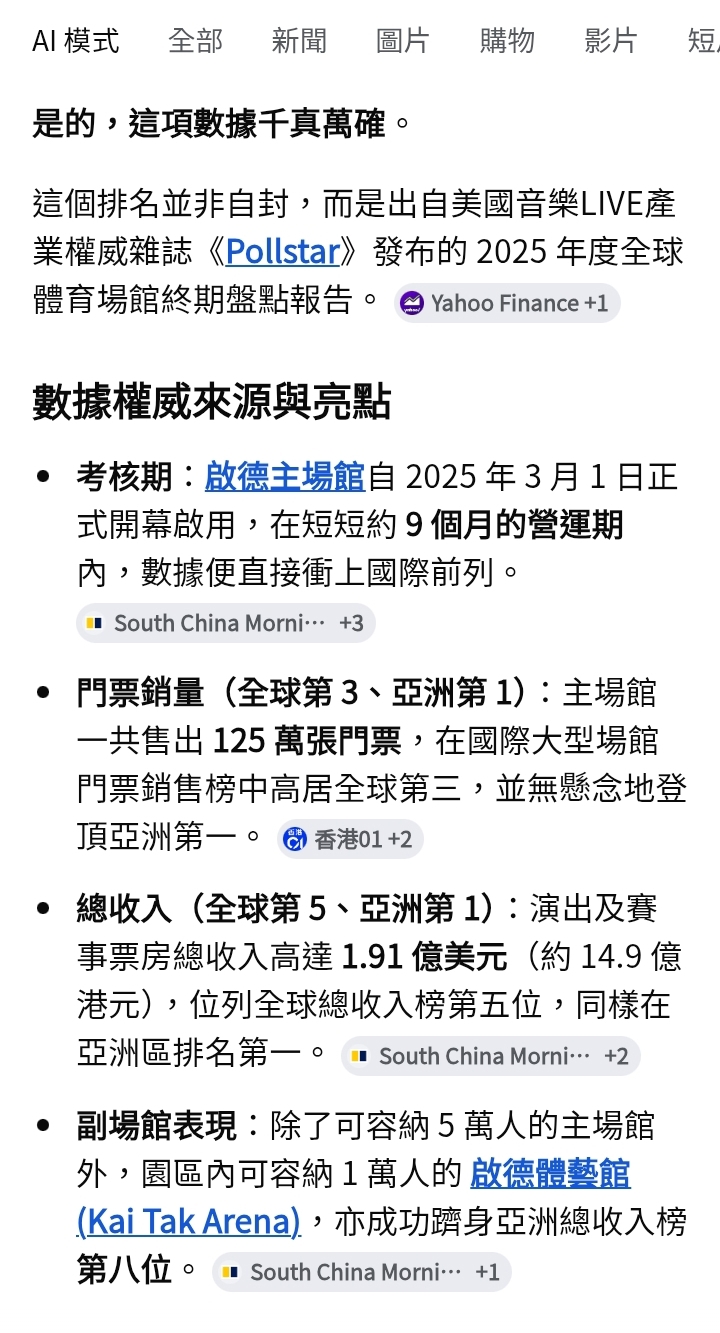This screenshot has height=1333, width=720.
Task: Switch to the 全部 tab
Action: (196, 41)
